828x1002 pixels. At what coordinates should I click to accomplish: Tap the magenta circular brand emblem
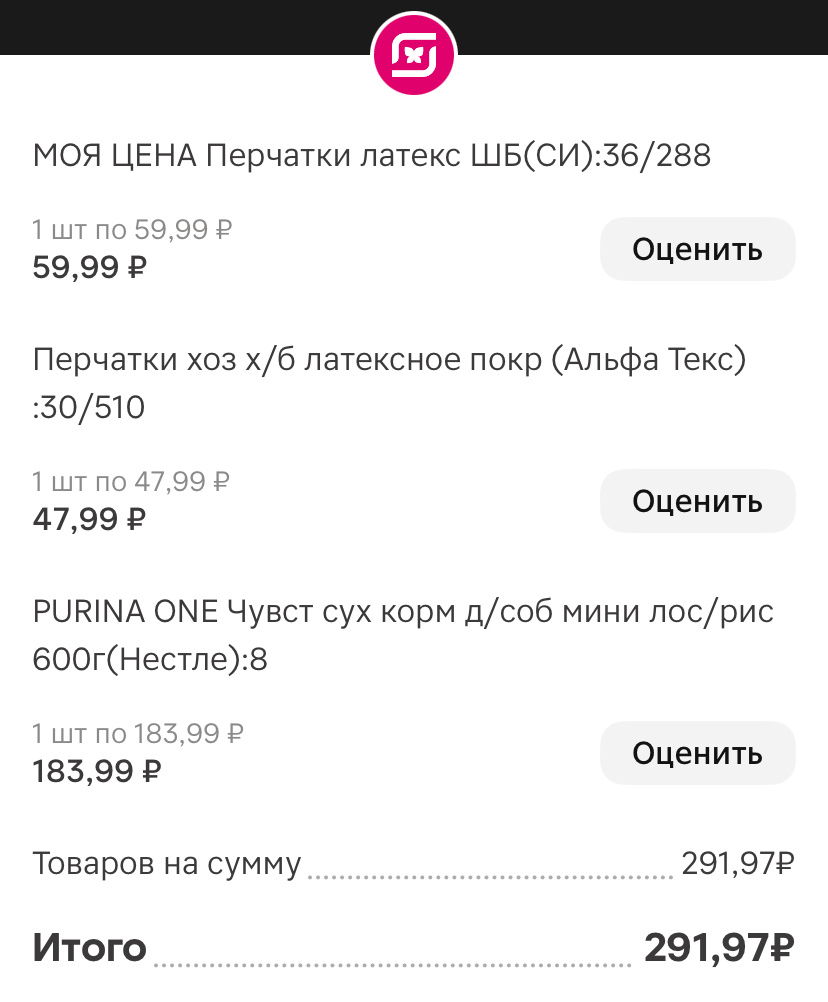414,54
